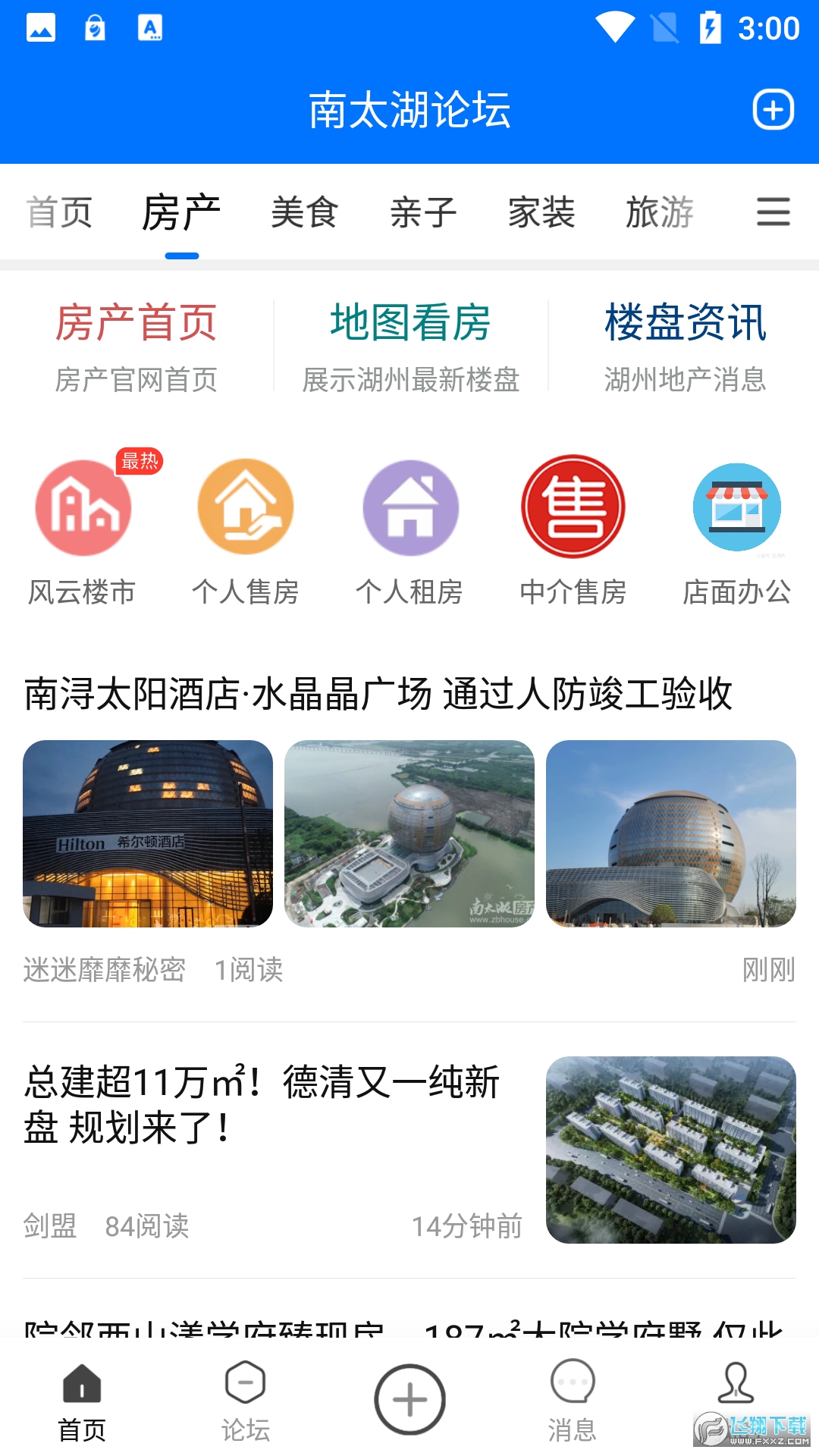The width and height of the screenshot is (819, 1456).
Task: Tap the battery indicator in the status bar
Action: pos(711,27)
